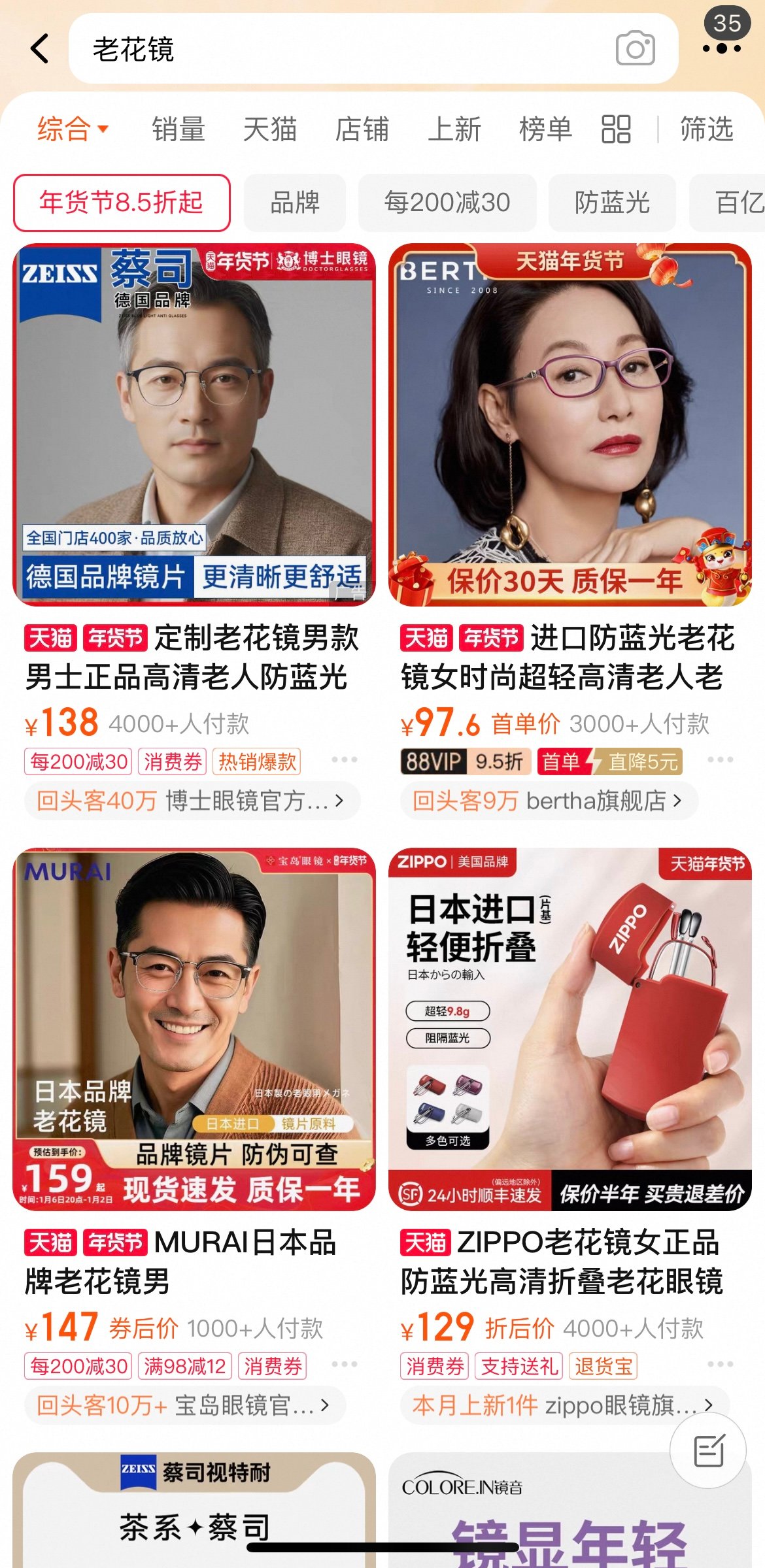Open camera image search

pyautogui.click(x=635, y=49)
